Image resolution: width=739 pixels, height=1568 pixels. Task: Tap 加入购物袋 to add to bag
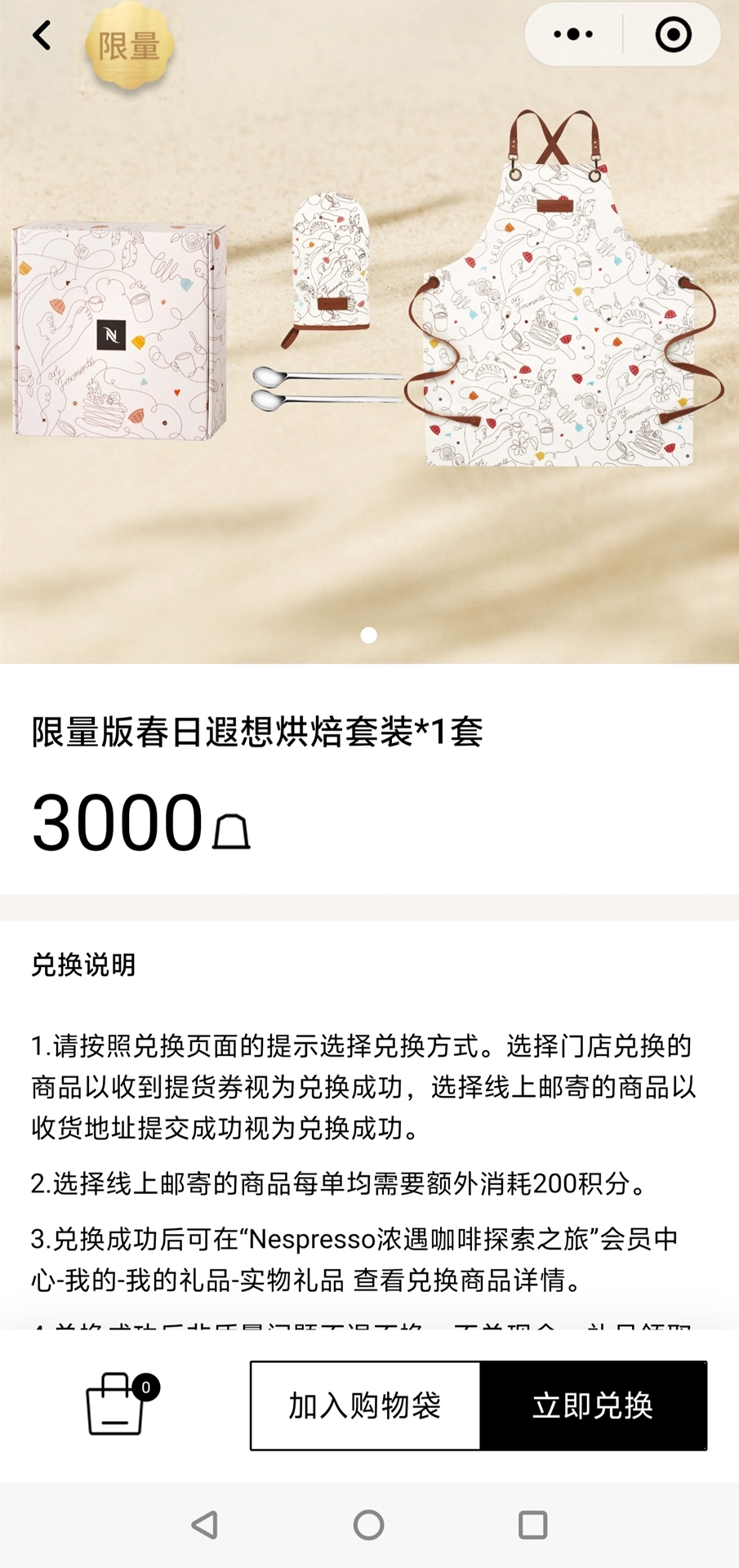click(365, 1405)
